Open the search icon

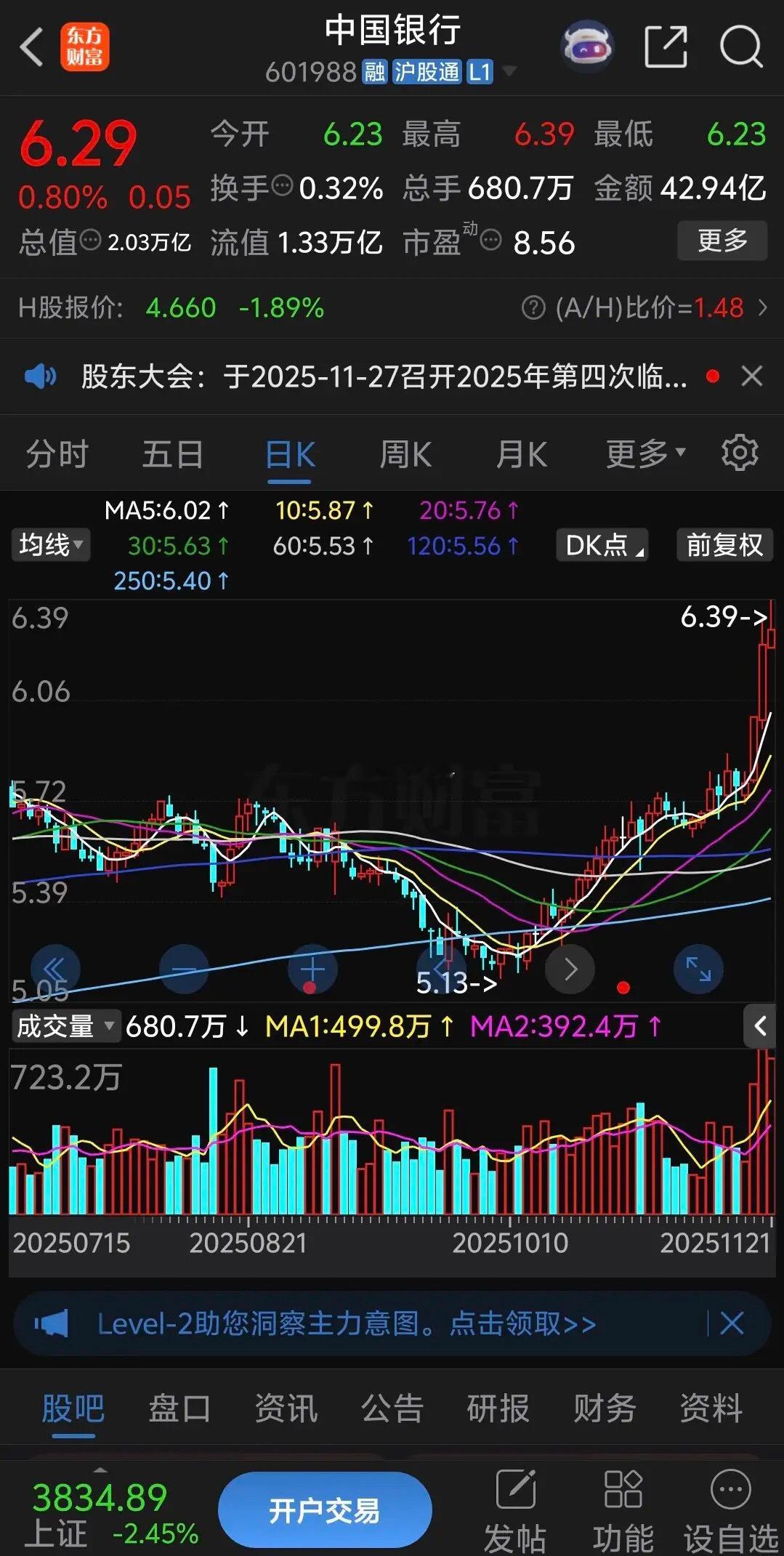[740, 46]
